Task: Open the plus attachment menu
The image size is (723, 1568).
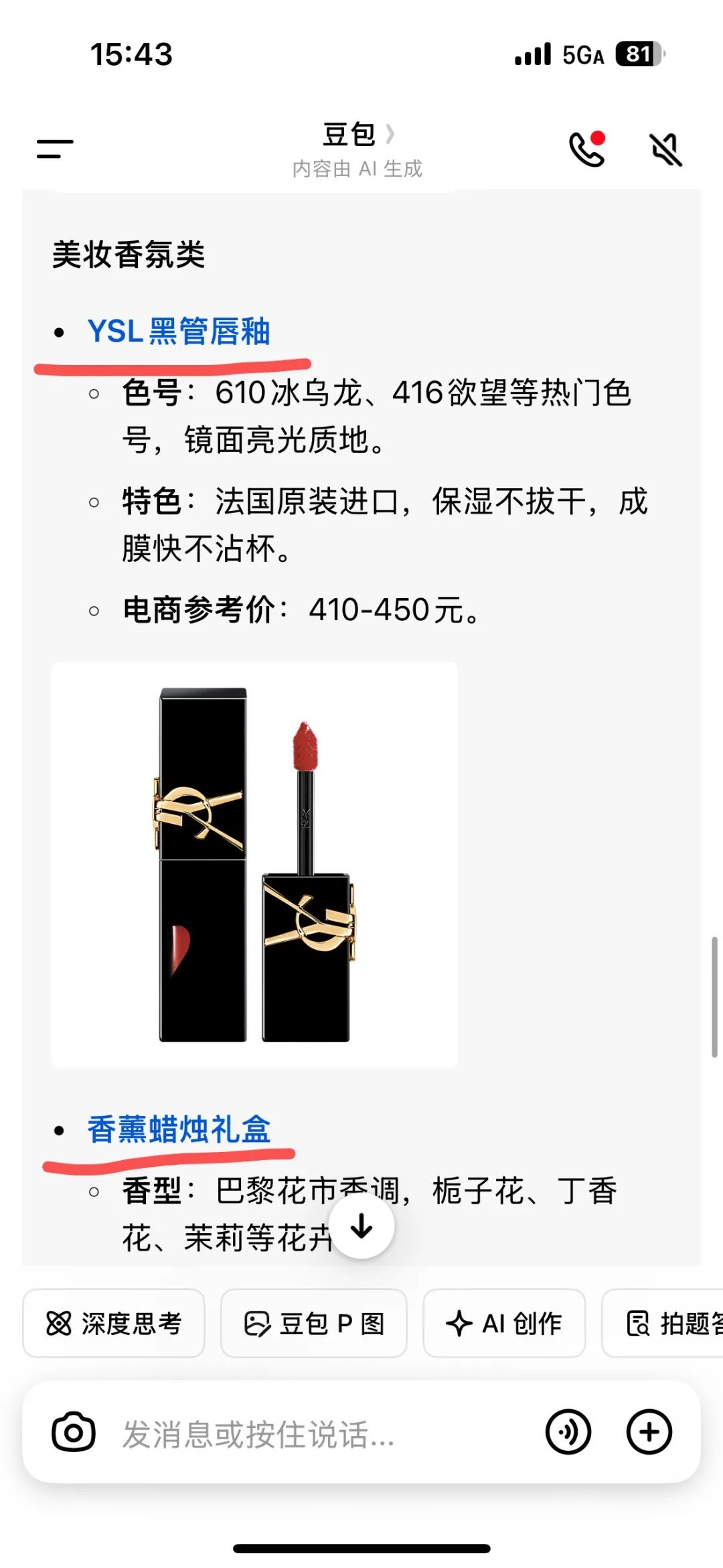Action: pyautogui.click(x=649, y=1433)
